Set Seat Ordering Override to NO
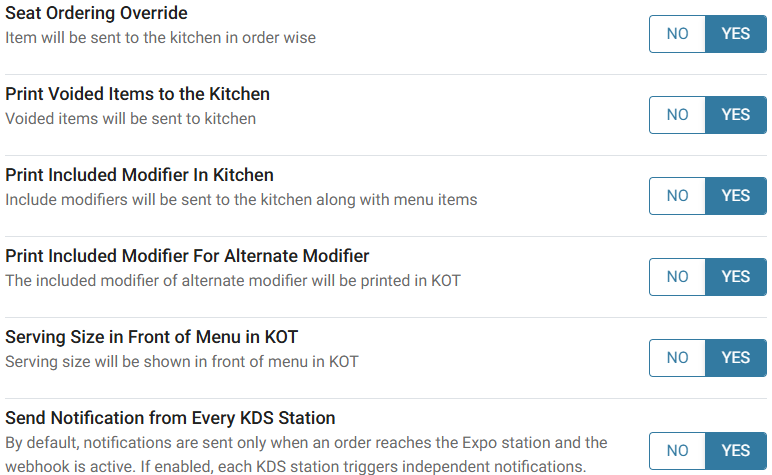The width and height of the screenshot is (772, 475). [677, 34]
